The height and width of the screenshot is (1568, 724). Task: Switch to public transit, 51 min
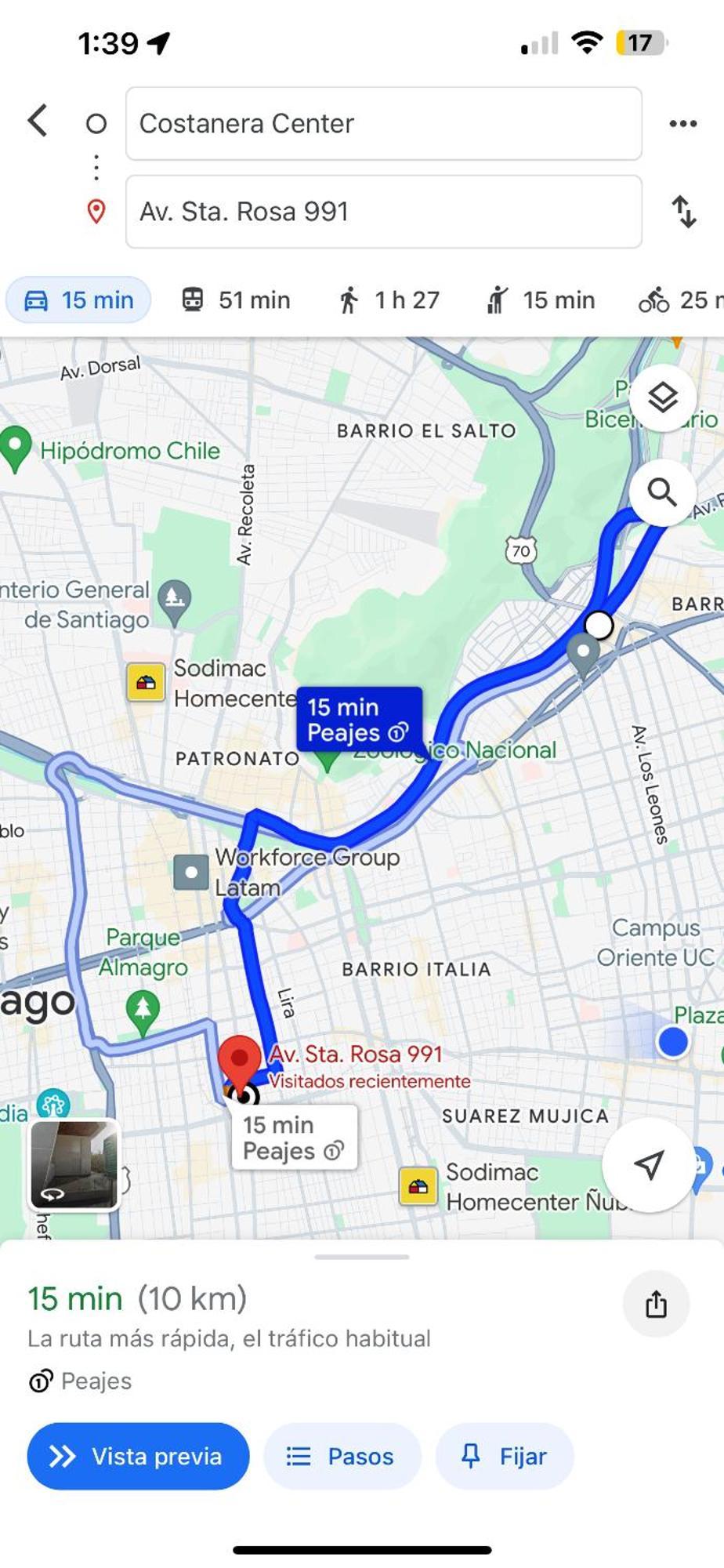236,300
